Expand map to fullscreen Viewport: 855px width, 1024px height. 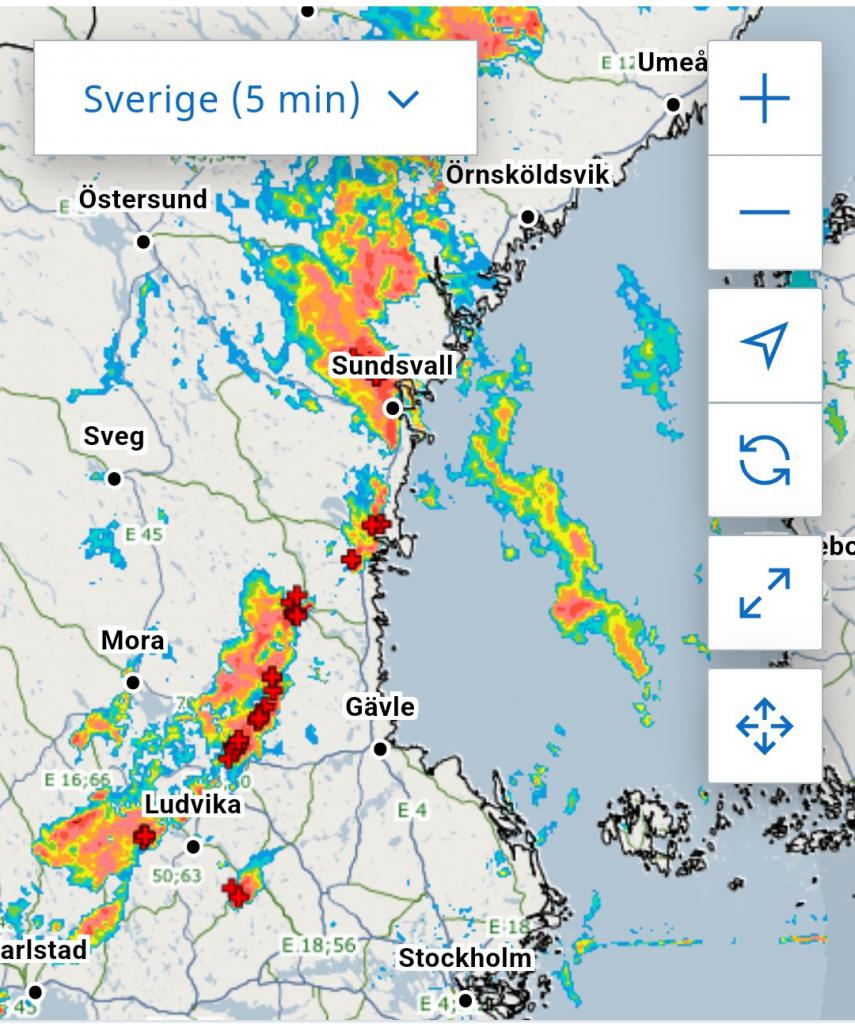[764, 593]
